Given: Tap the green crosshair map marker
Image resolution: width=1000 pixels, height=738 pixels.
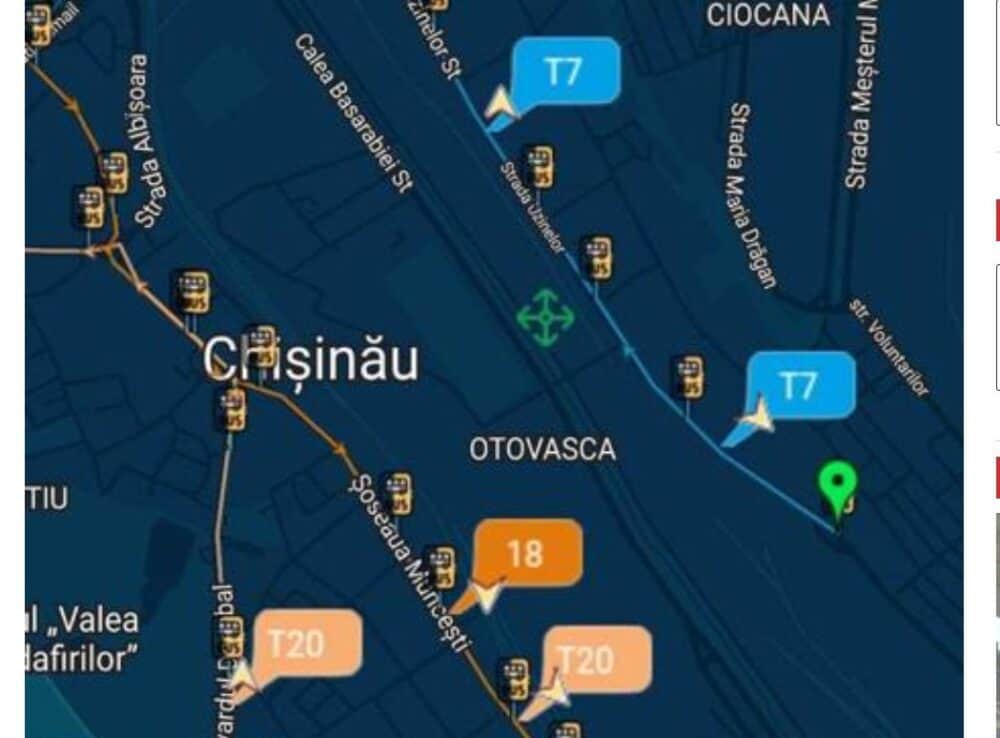Looking at the screenshot, I should 546,318.
